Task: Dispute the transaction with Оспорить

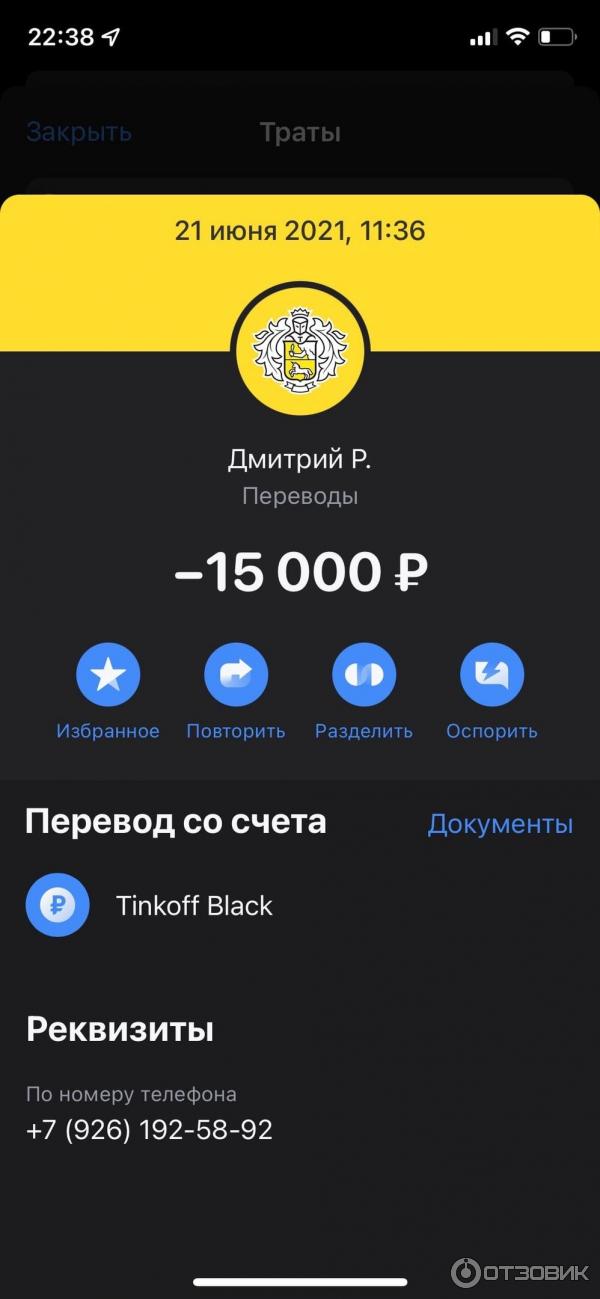Action: pos(492,676)
